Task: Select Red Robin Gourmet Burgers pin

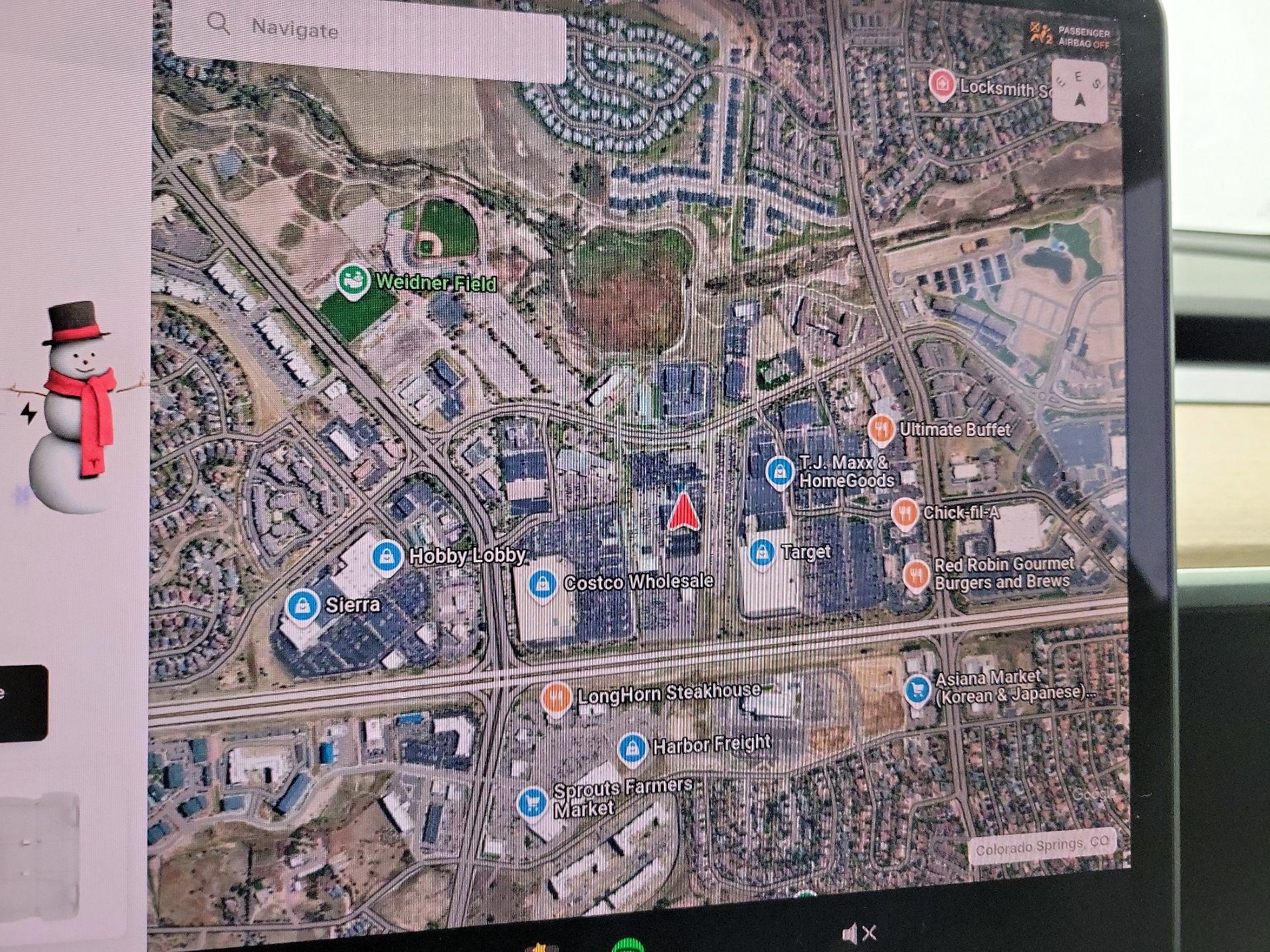Action: coord(916,574)
